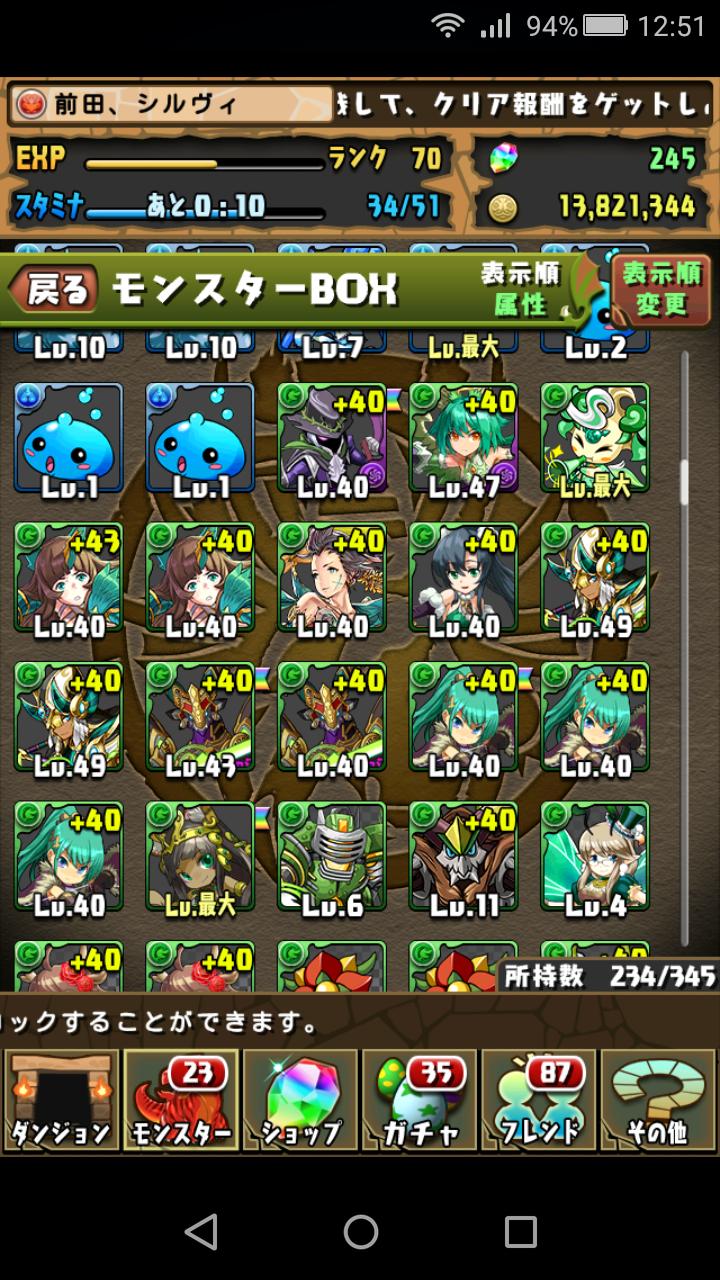Viewport: 720px width, 1280px height.
Task: Open recent apps with square button
Action: (520, 1231)
